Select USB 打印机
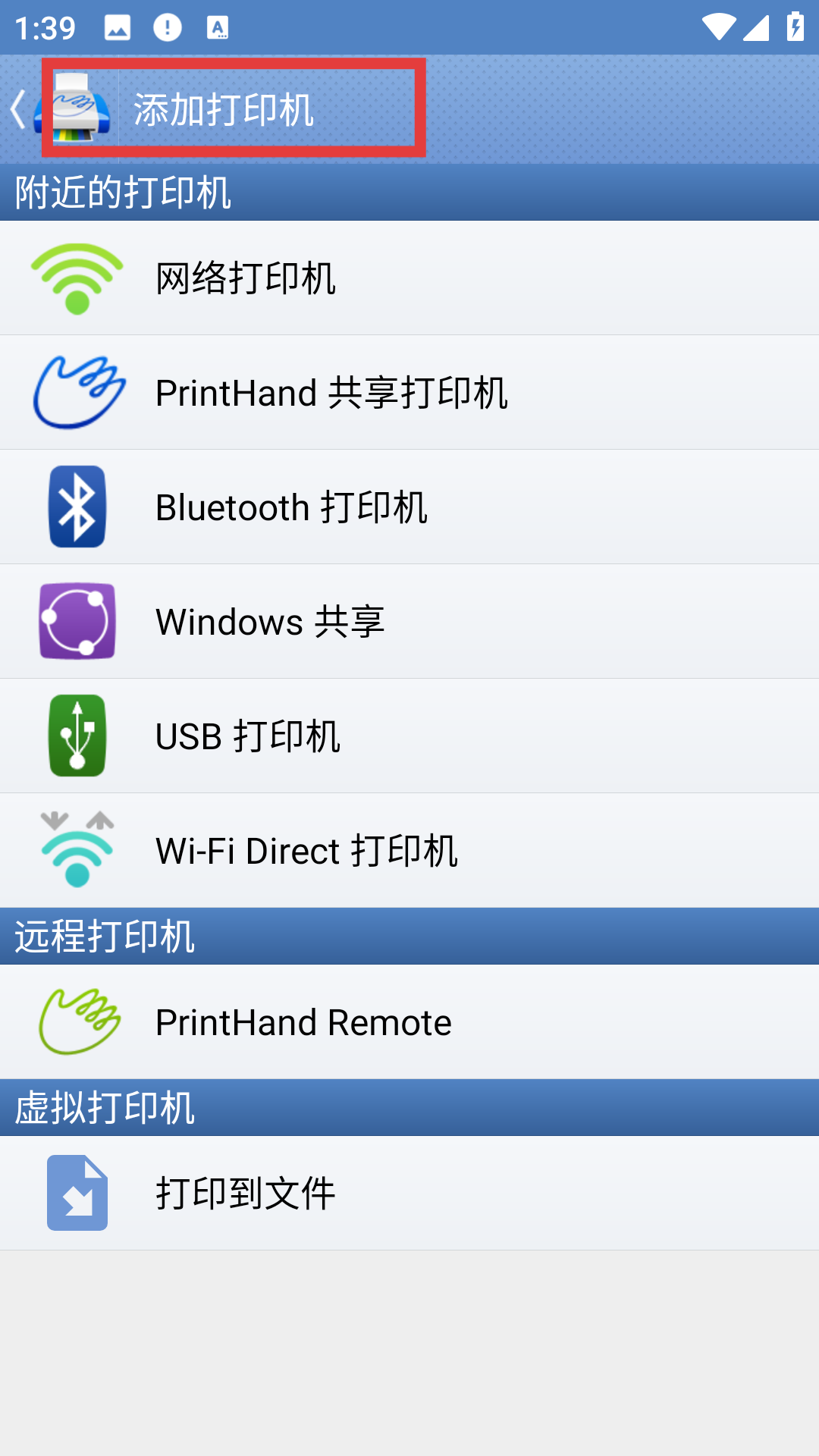Viewport: 819px width, 1456px height. 409,736
